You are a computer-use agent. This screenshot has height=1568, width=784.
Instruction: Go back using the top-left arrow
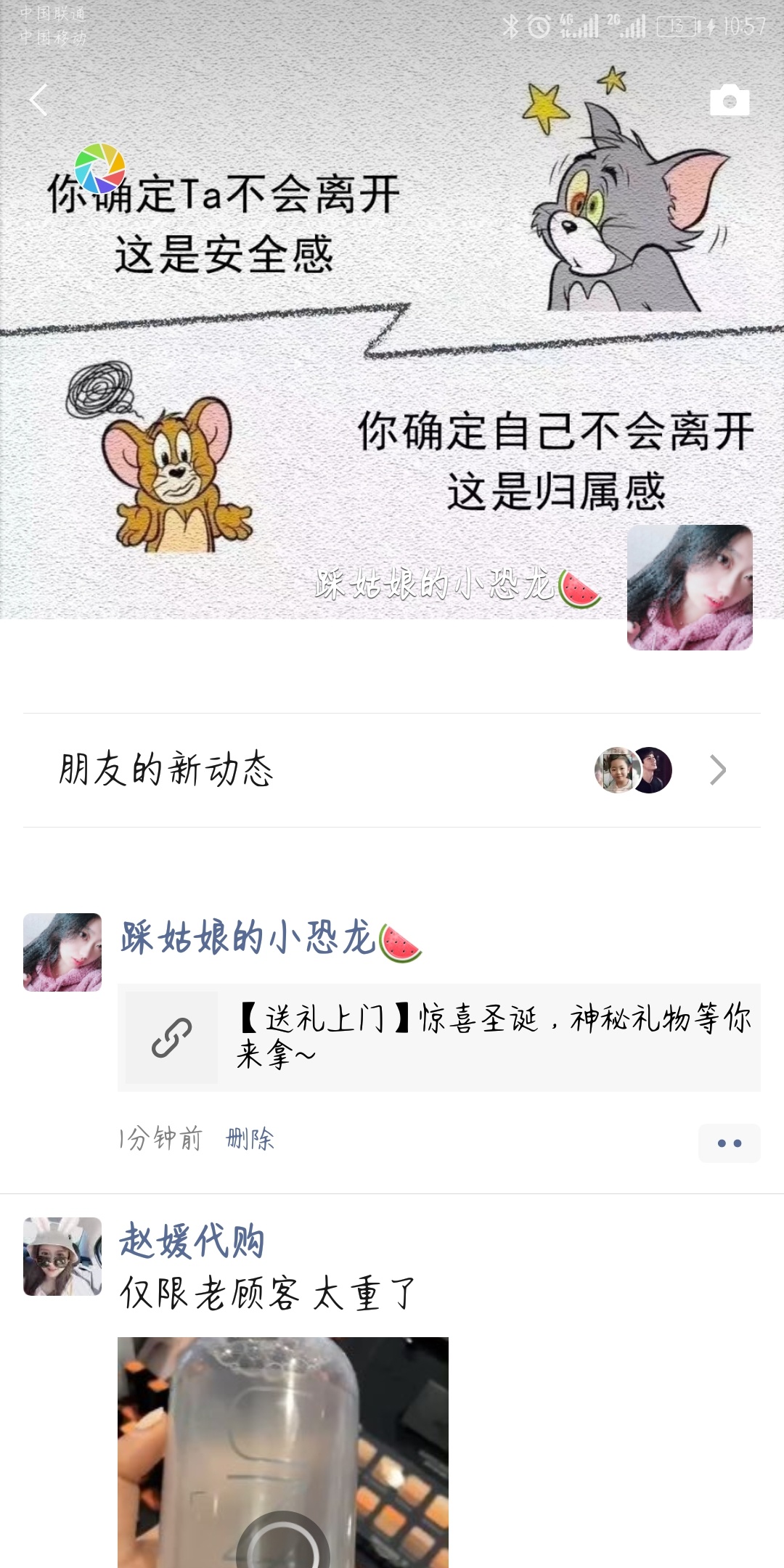(38, 99)
